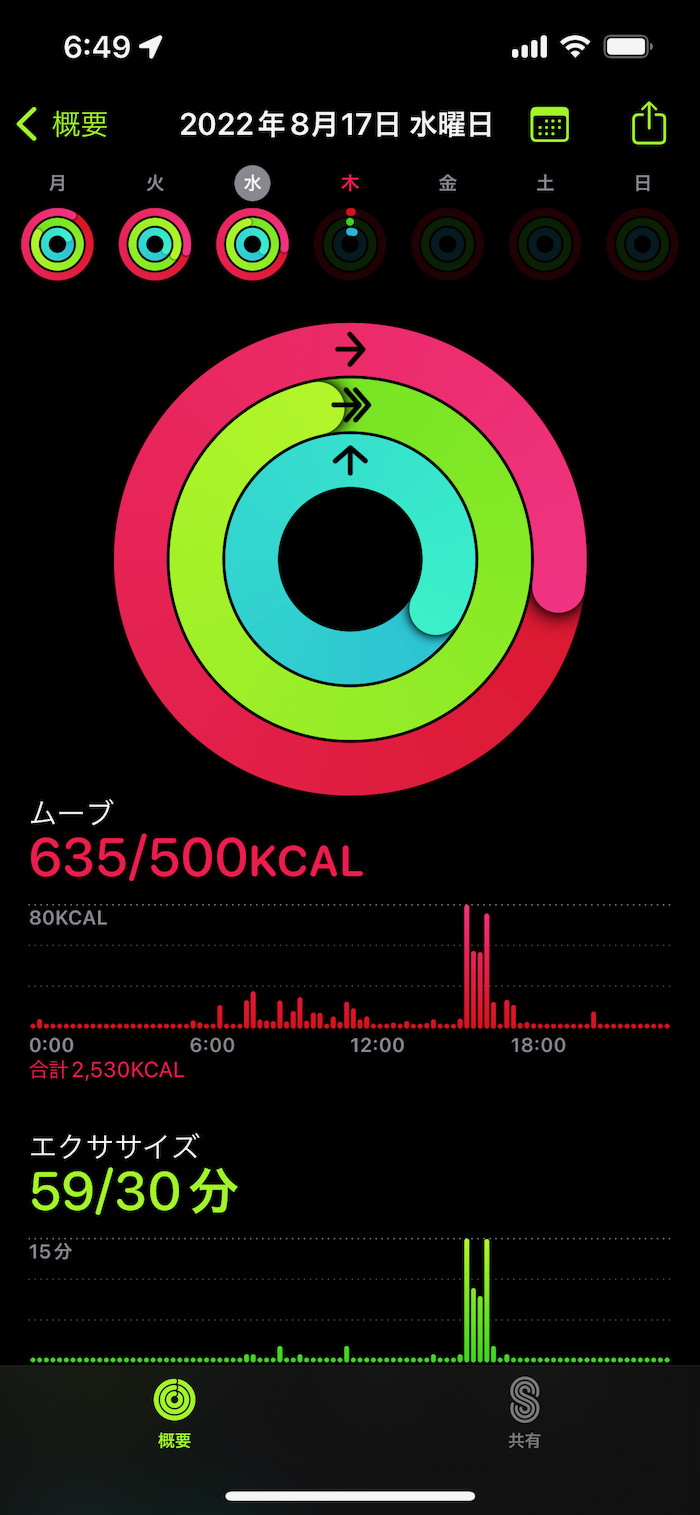
Task: Select Monday (月) activity rings
Action: (57, 243)
